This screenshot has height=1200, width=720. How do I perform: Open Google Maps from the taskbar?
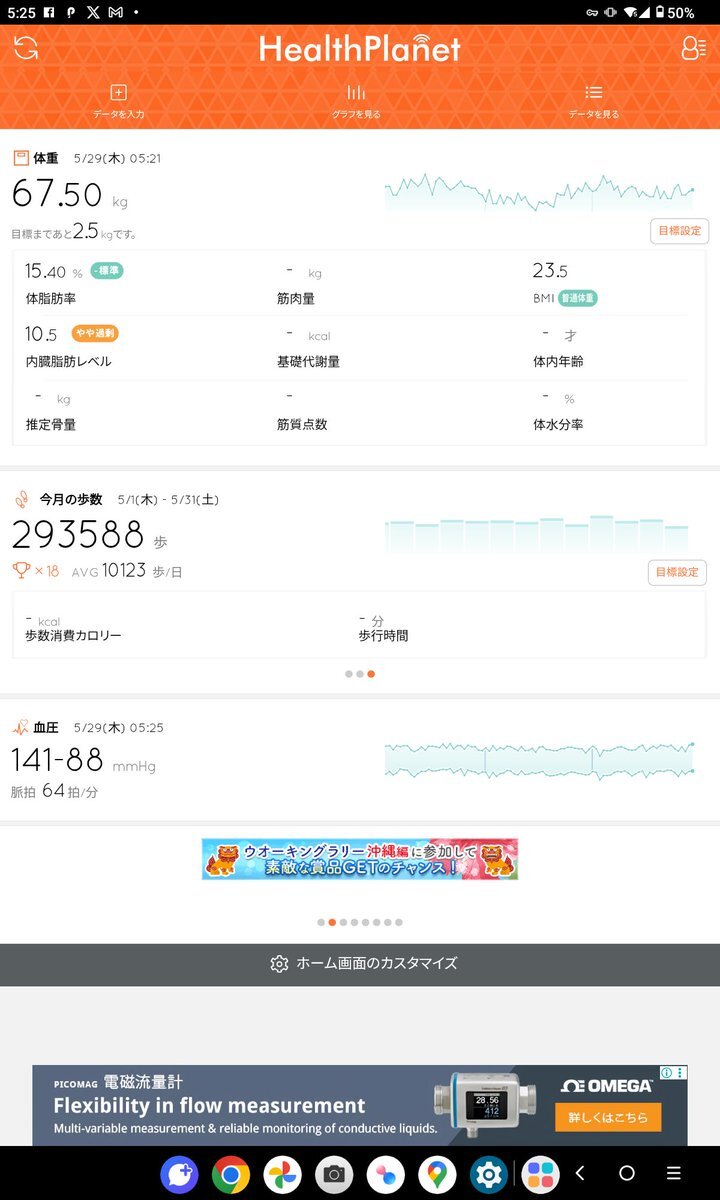pos(437,1173)
